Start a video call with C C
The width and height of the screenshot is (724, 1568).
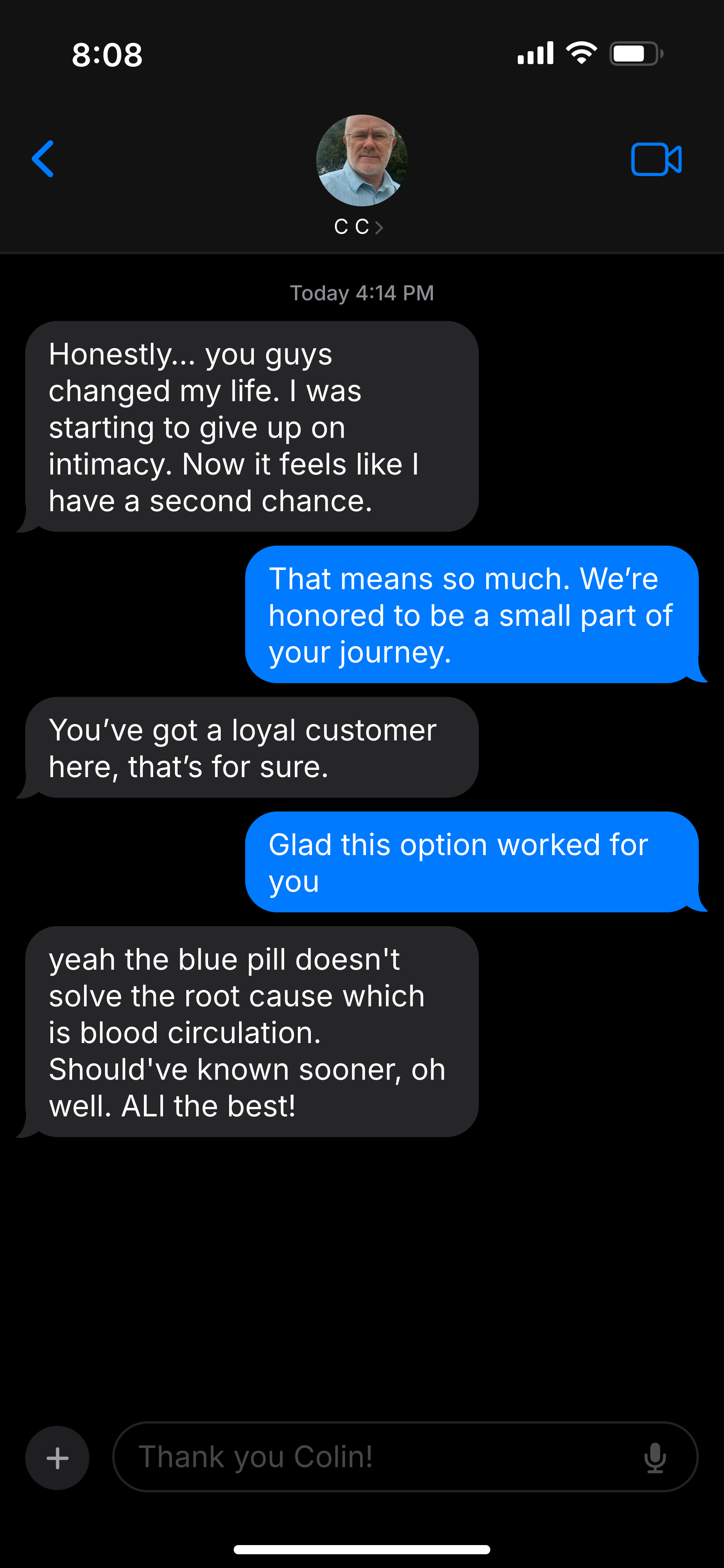click(656, 159)
